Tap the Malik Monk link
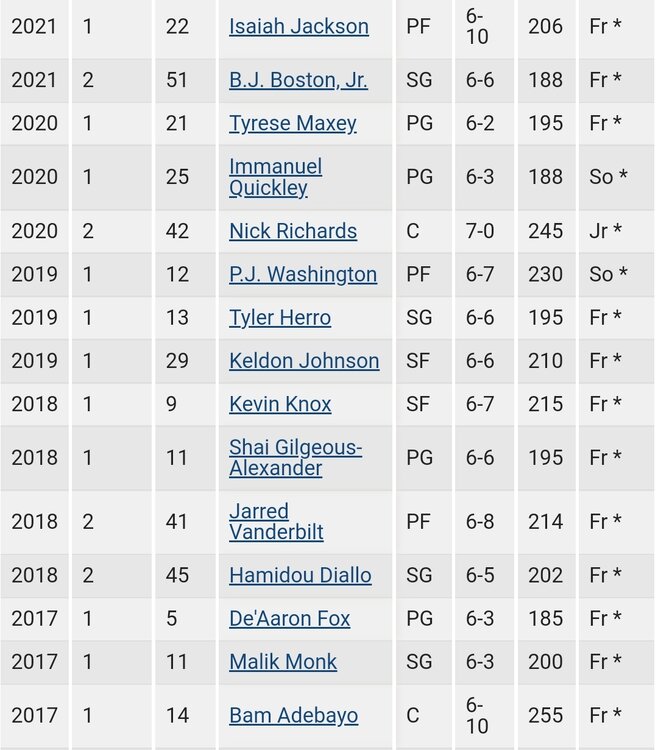Viewport: 658px width, 750px height. pos(283,662)
